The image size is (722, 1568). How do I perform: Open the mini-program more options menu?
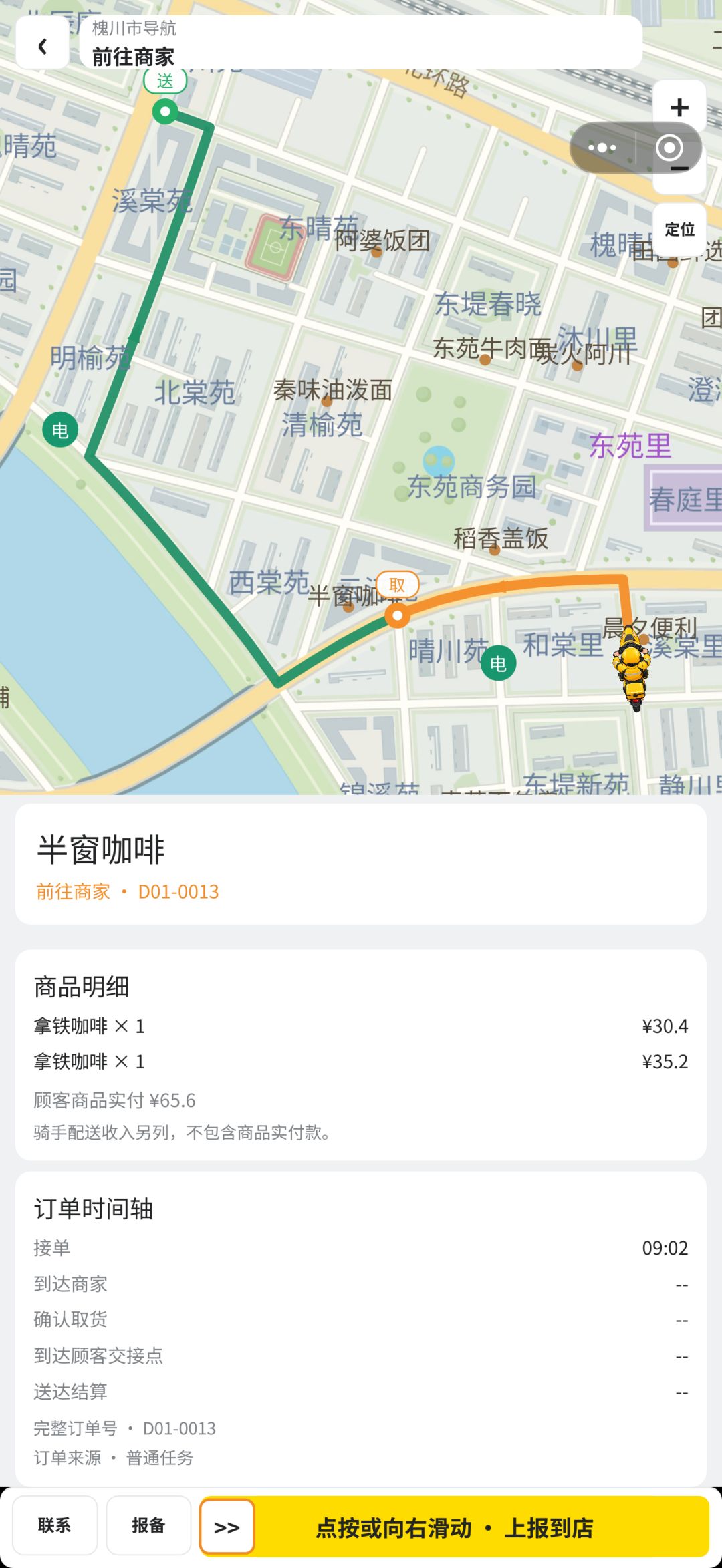602,148
